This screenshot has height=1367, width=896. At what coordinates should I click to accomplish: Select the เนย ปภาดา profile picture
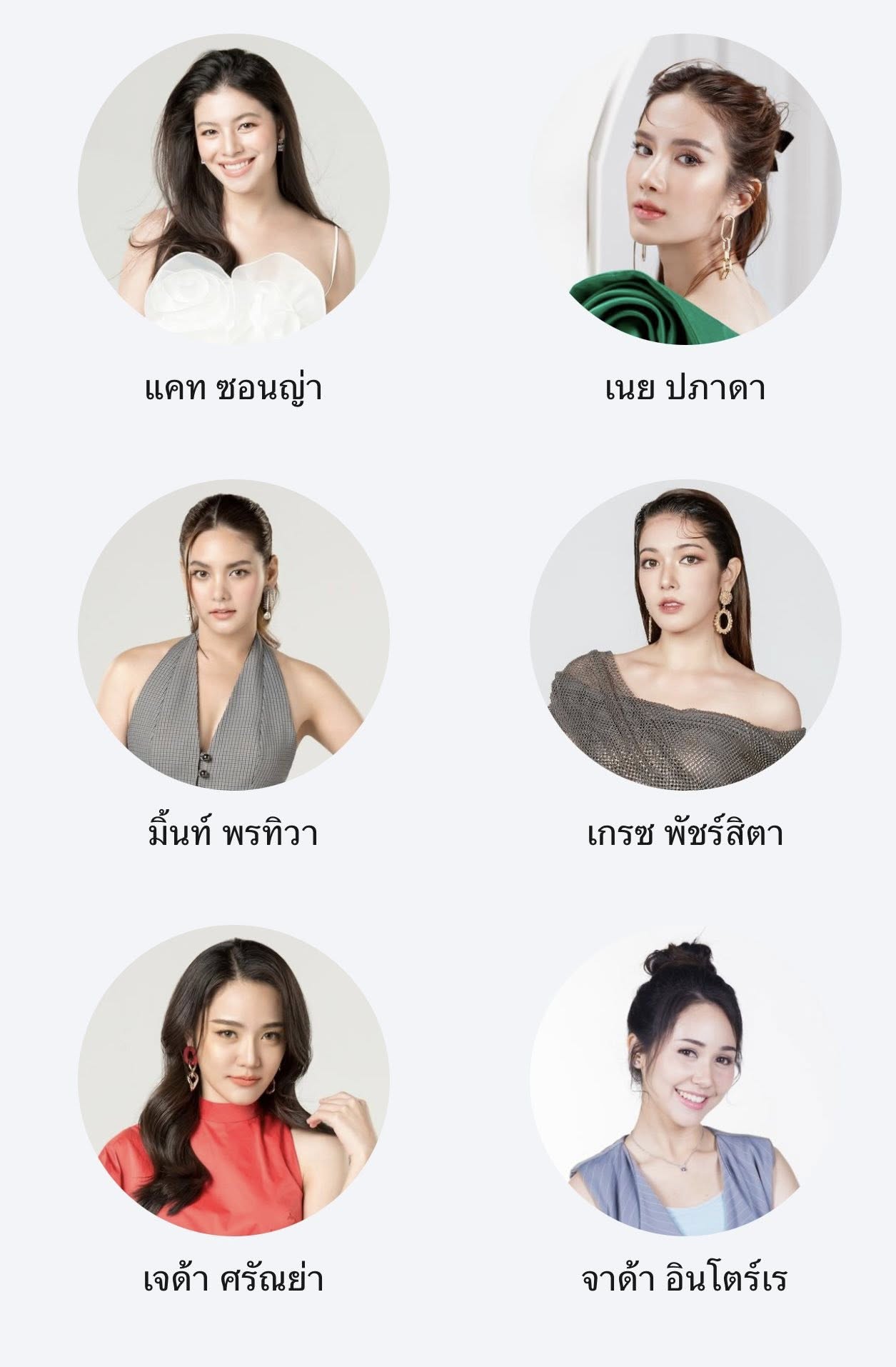[x=685, y=189]
